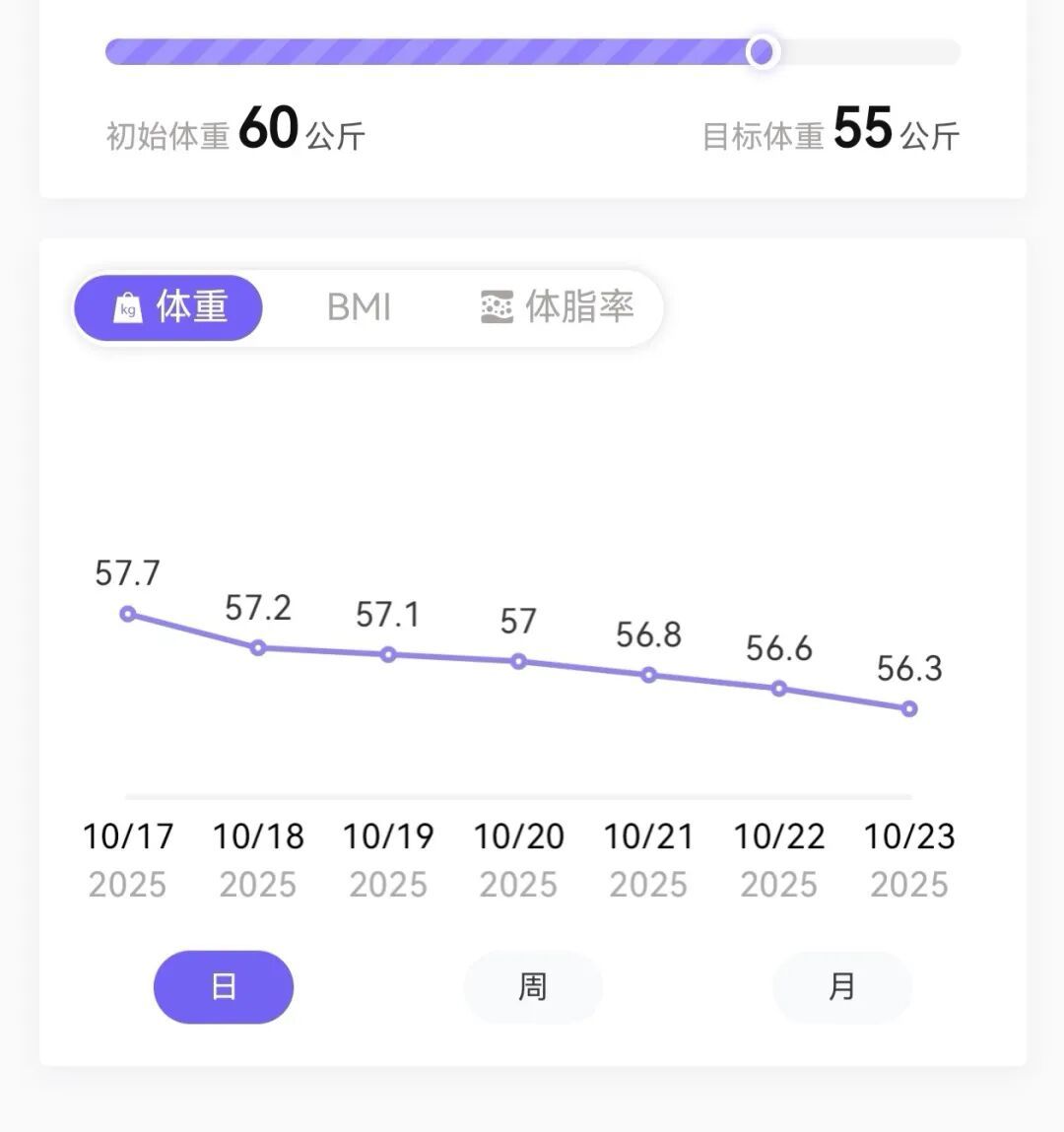Screen dimensions: 1064x1132
Task: Select the 日 daily view
Action: click(x=224, y=986)
